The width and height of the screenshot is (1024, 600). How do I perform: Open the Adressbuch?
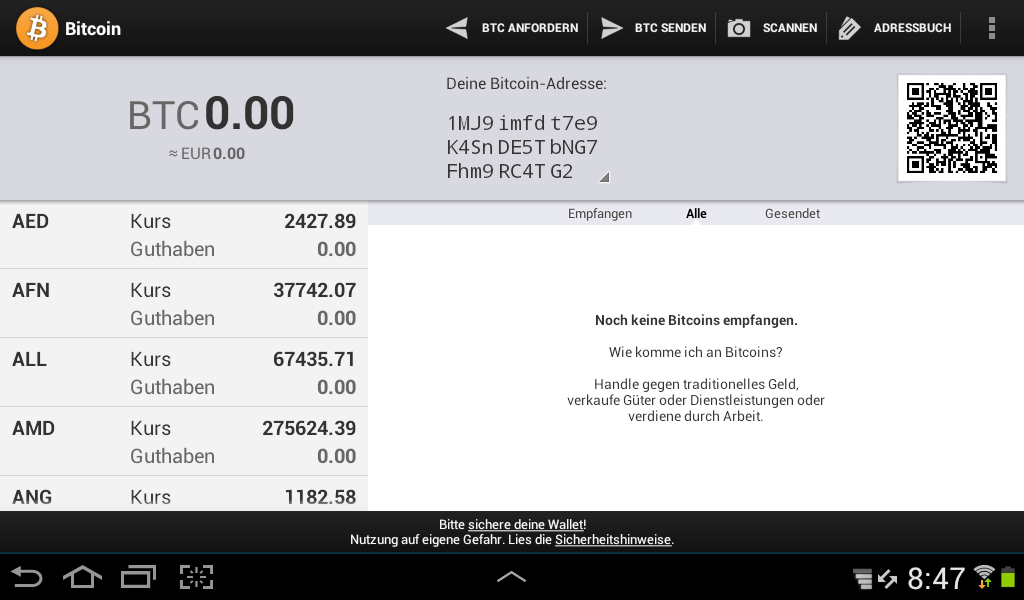point(895,28)
